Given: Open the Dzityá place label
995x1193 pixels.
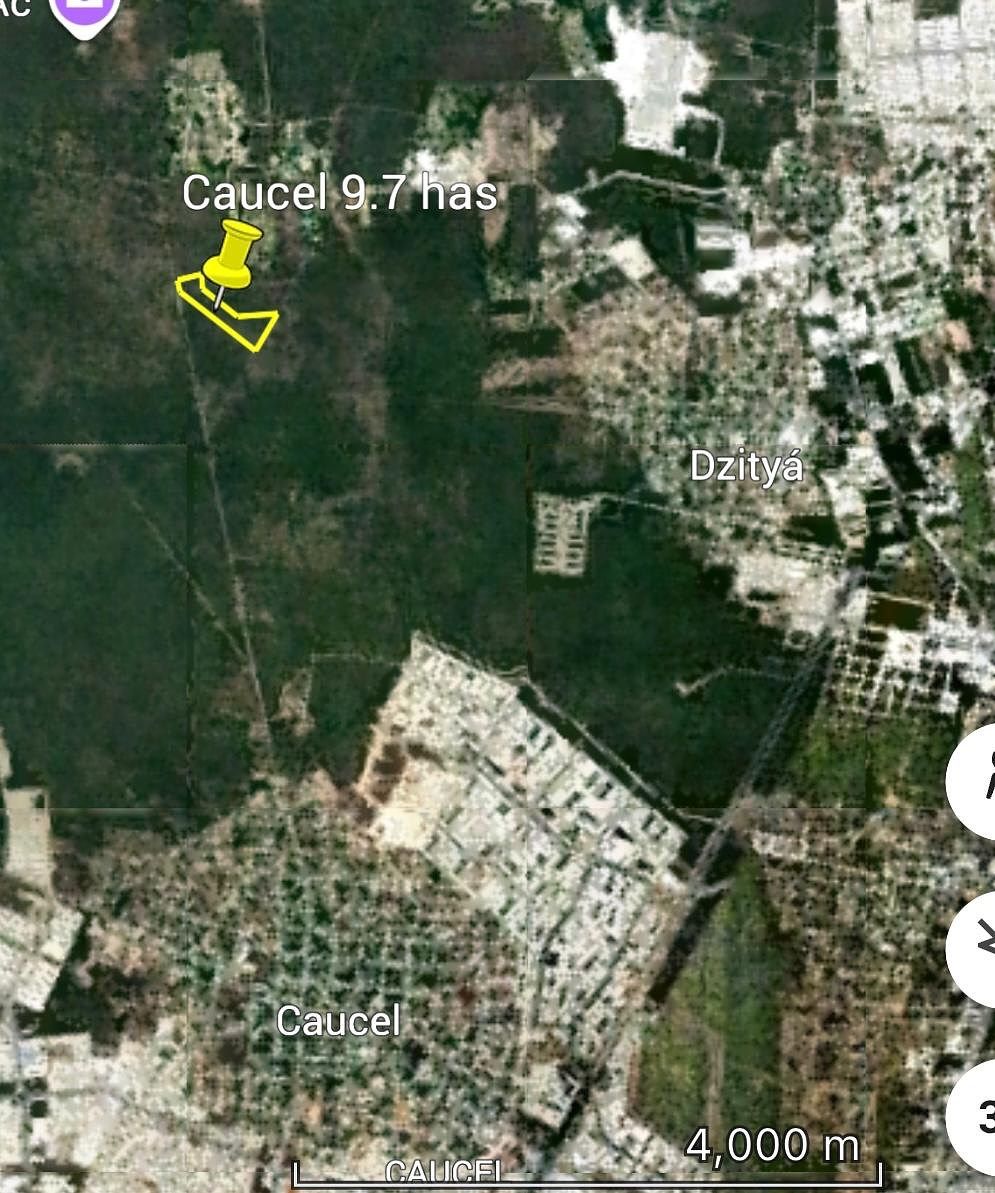Looking at the screenshot, I should pos(746,466).
